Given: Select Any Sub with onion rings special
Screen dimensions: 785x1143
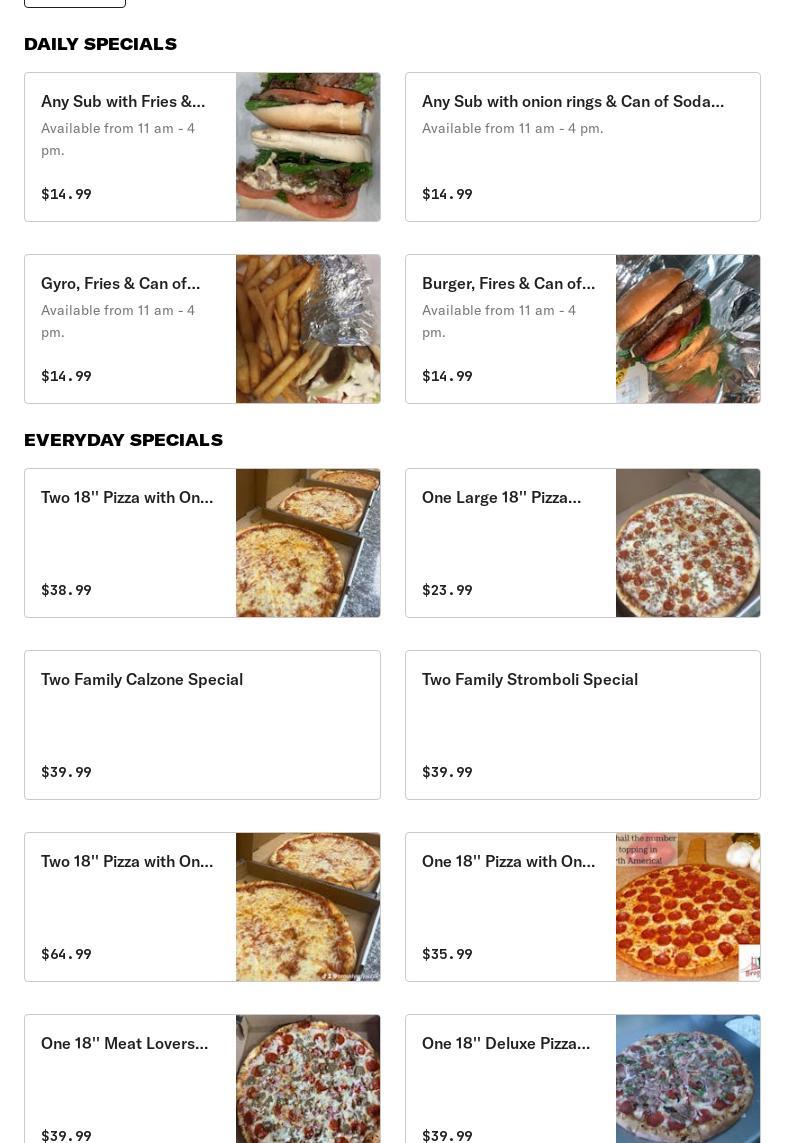Looking at the screenshot, I should click(582, 147).
